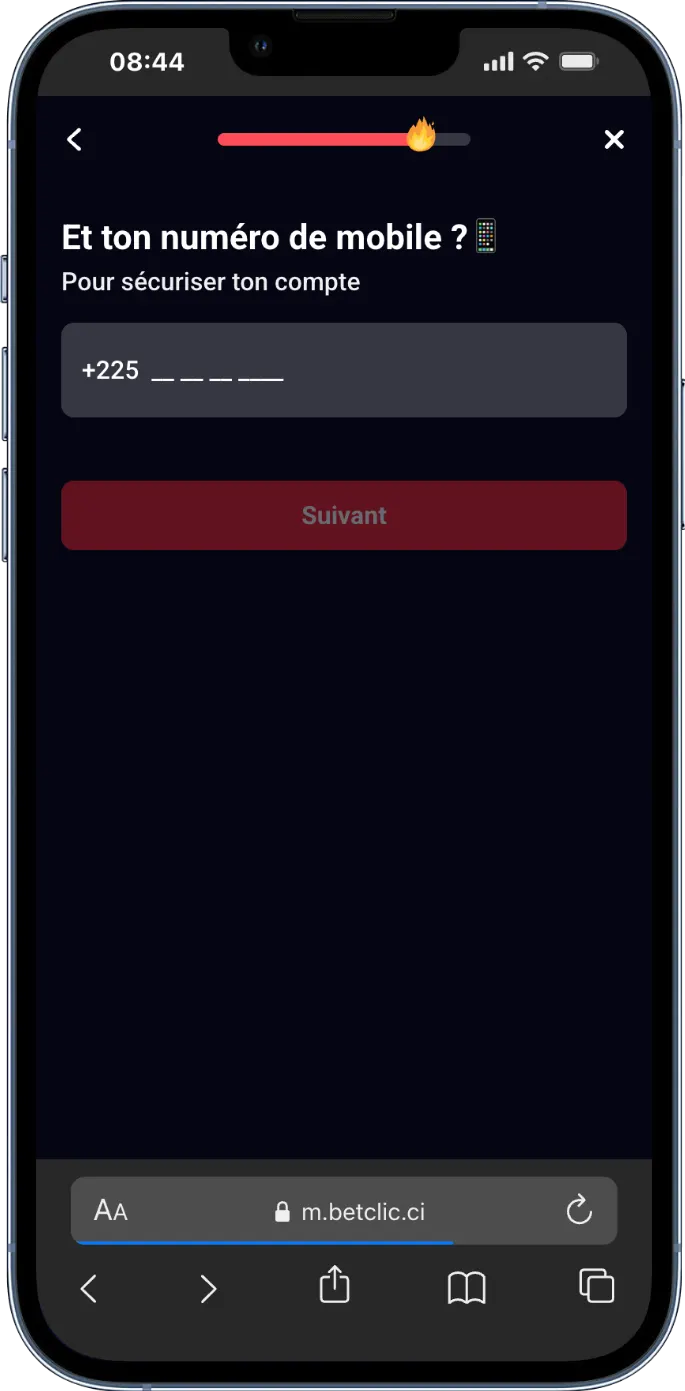
Task: Open the Safari AA reader options
Action: pos(111,1211)
